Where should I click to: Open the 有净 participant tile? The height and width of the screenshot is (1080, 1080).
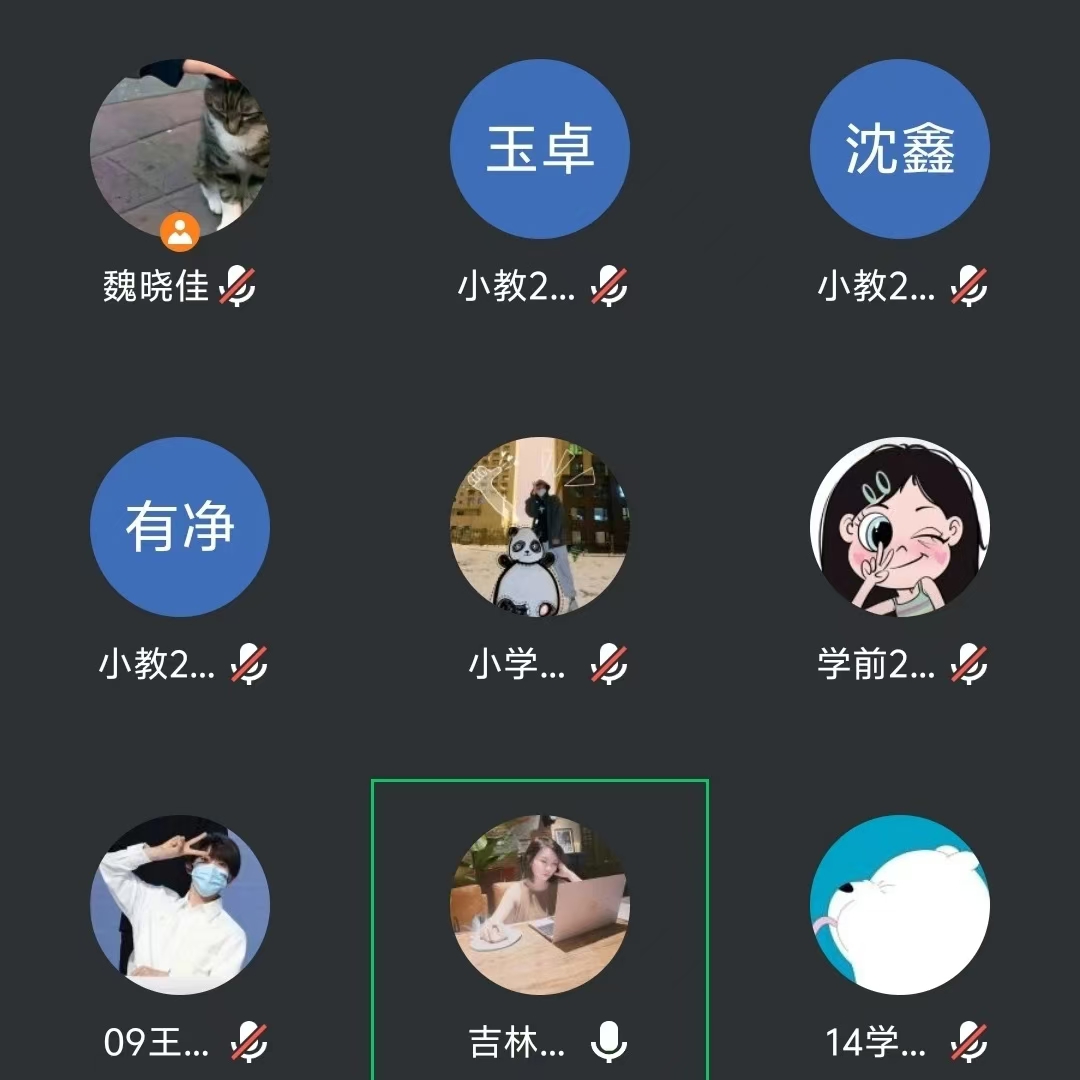tap(180, 527)
